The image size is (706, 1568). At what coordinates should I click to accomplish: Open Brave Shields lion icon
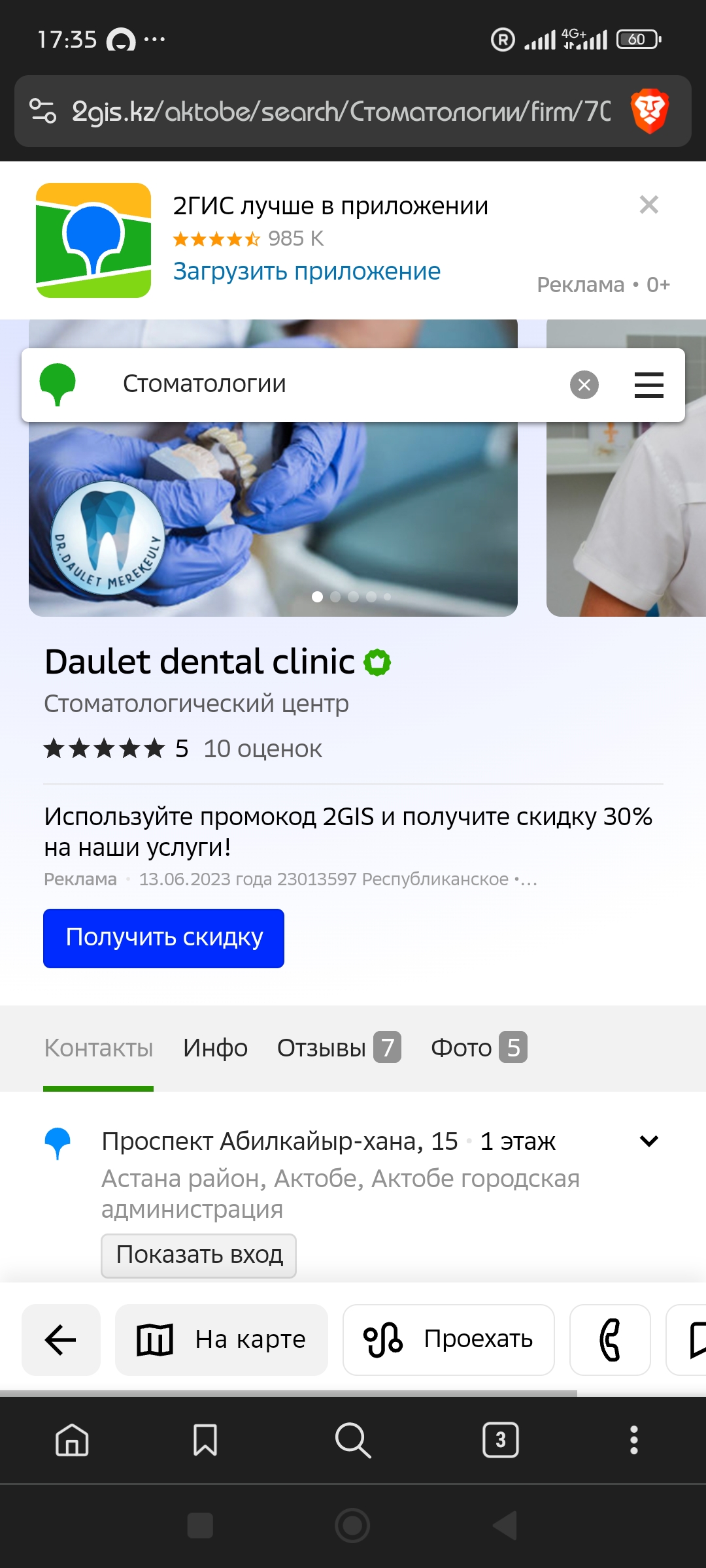[649, 111]
